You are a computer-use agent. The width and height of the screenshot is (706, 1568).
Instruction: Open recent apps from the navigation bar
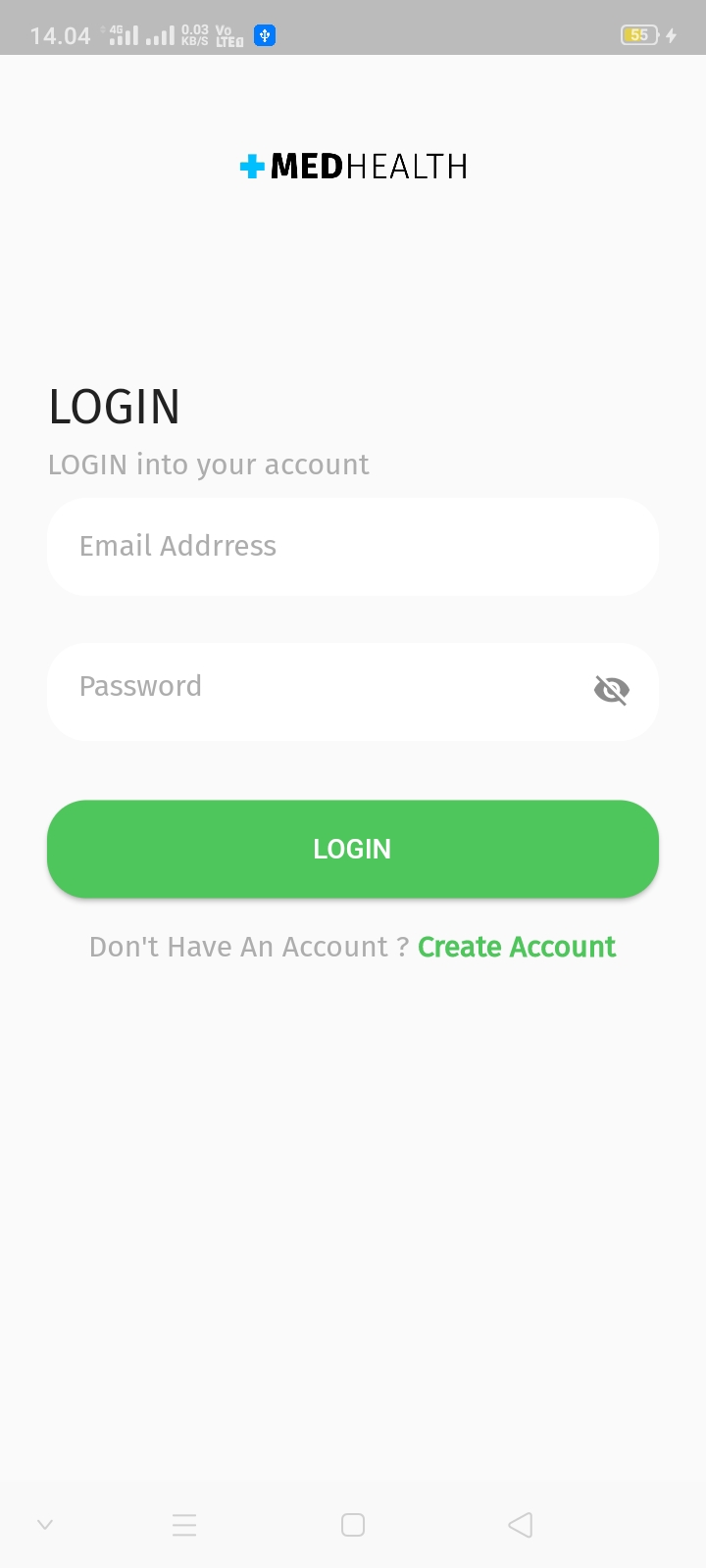[x=184, y=1525]
